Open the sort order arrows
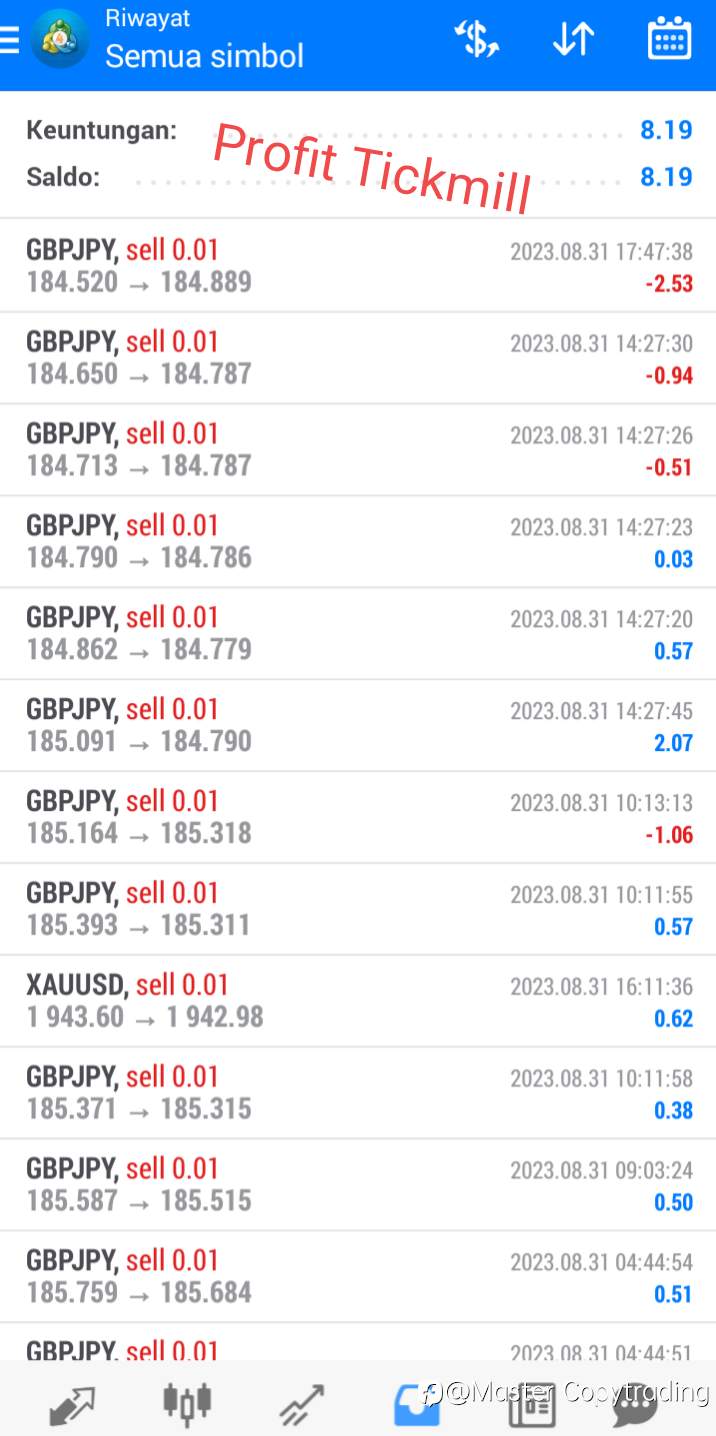This screenshot has width=716, height=1436. point(573,39)
